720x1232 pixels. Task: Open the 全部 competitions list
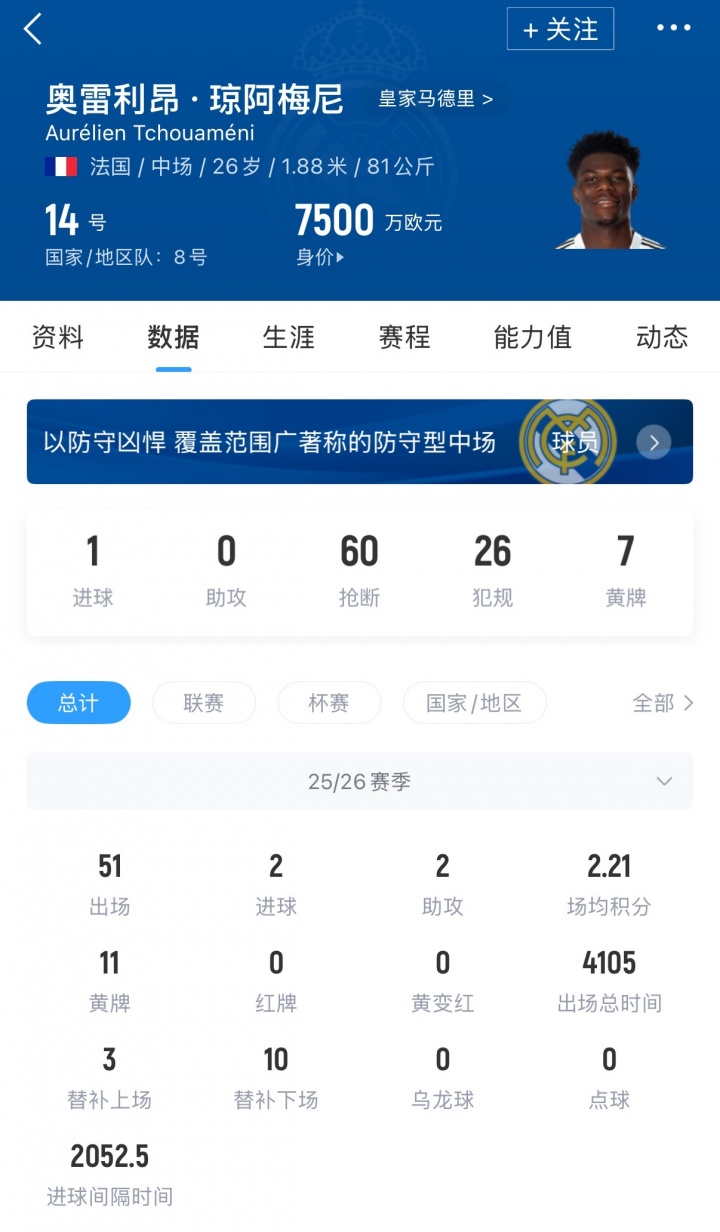(x=661, y=703)
